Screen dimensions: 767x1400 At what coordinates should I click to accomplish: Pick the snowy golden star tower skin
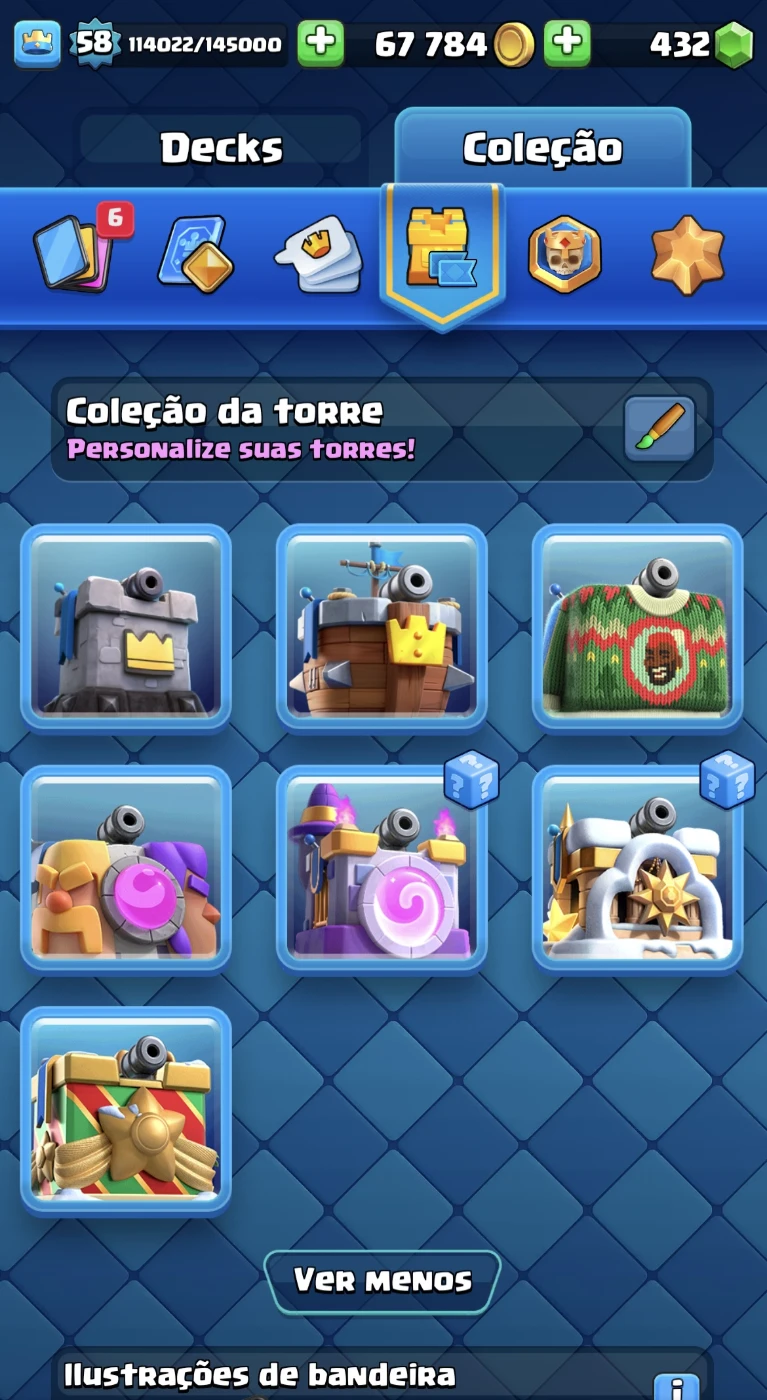click(637, 869)
